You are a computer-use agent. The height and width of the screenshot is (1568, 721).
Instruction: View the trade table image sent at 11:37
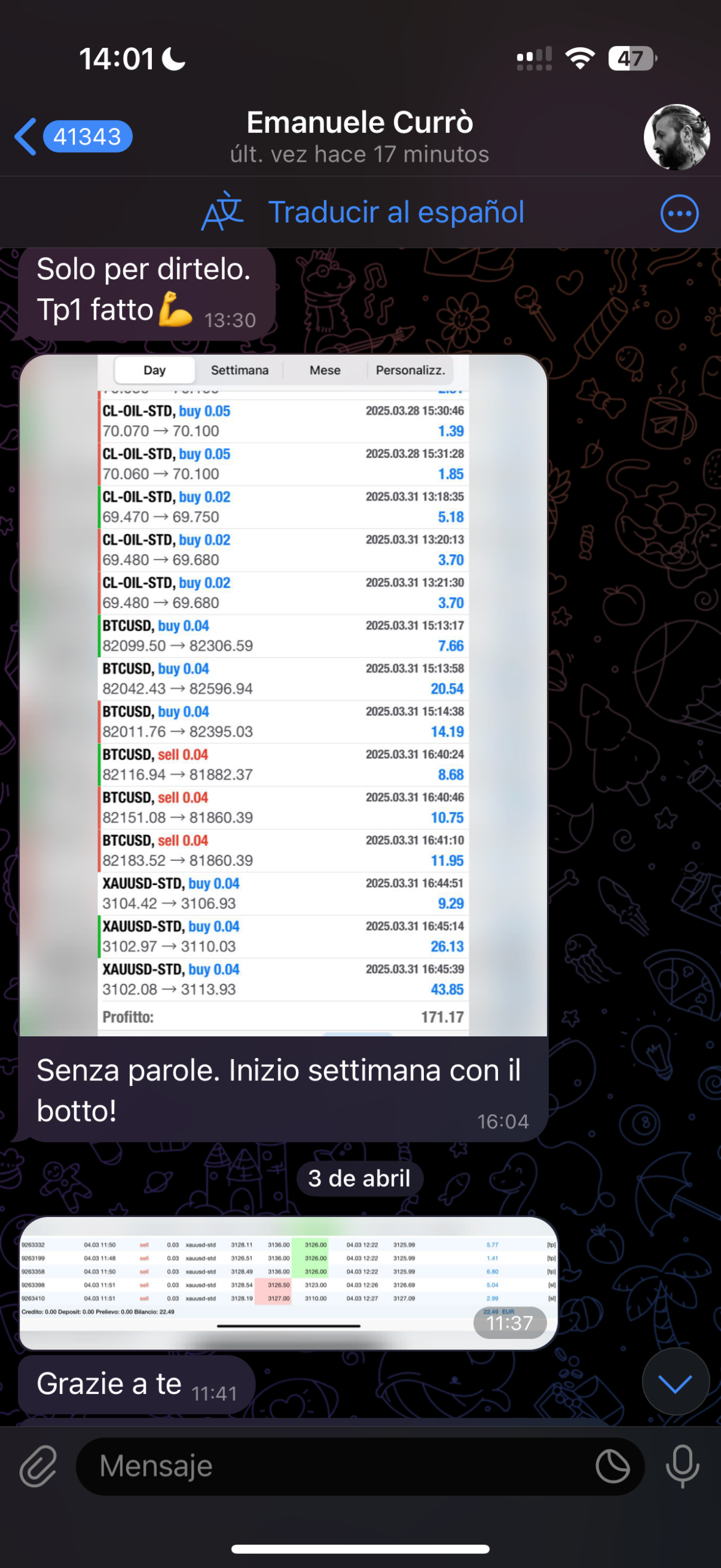point(288,1283)
